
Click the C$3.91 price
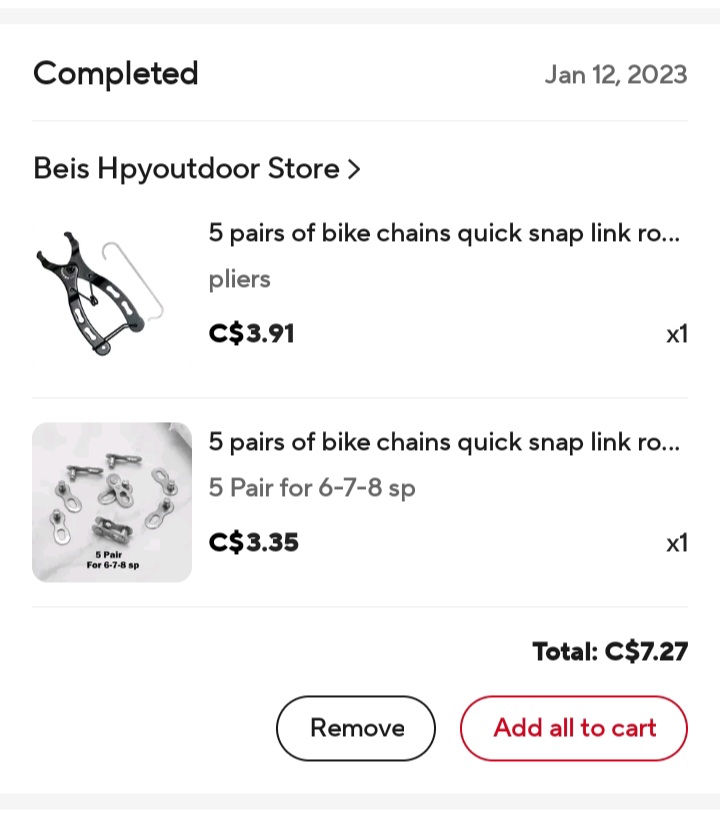click(252, 333)
